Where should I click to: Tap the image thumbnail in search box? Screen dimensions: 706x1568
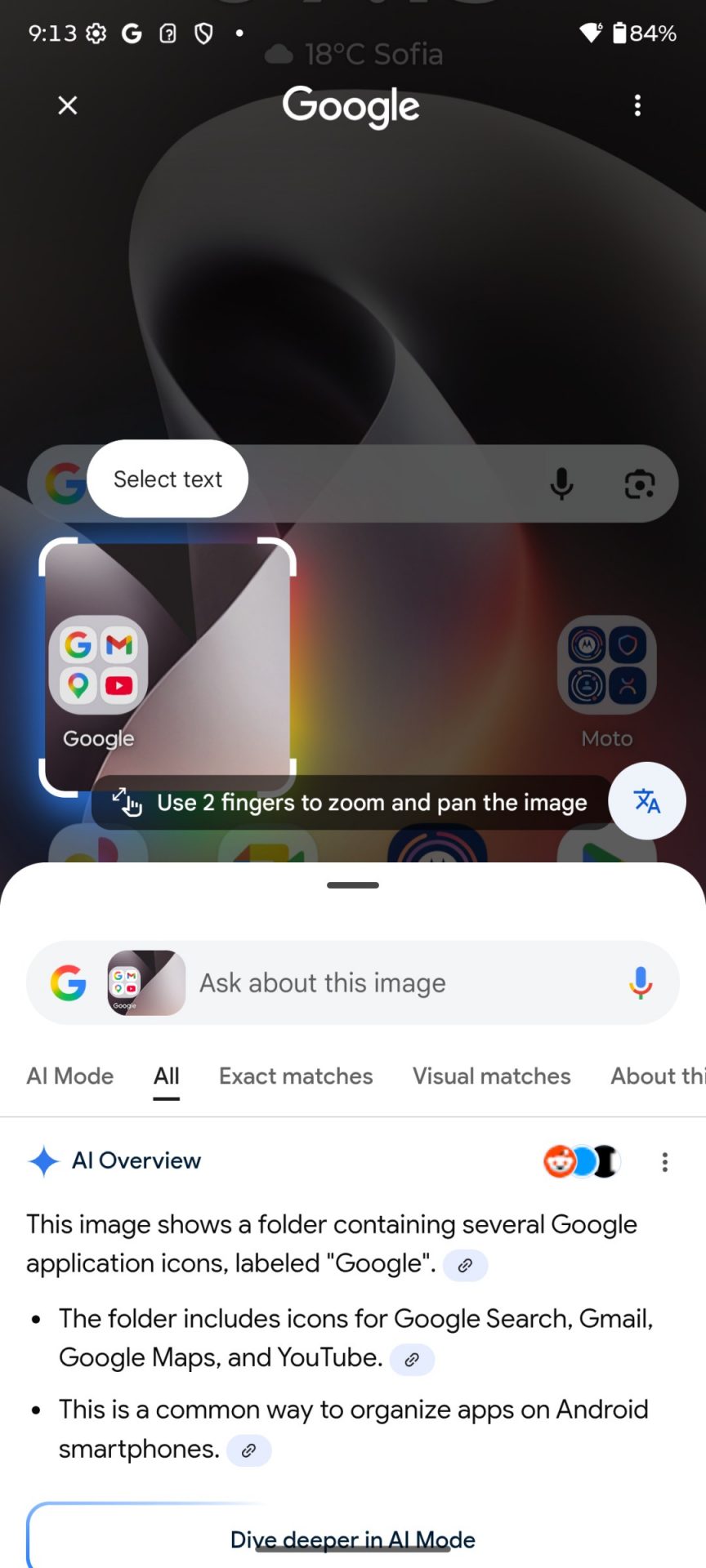pyautogui.click(x=146, y=983)
